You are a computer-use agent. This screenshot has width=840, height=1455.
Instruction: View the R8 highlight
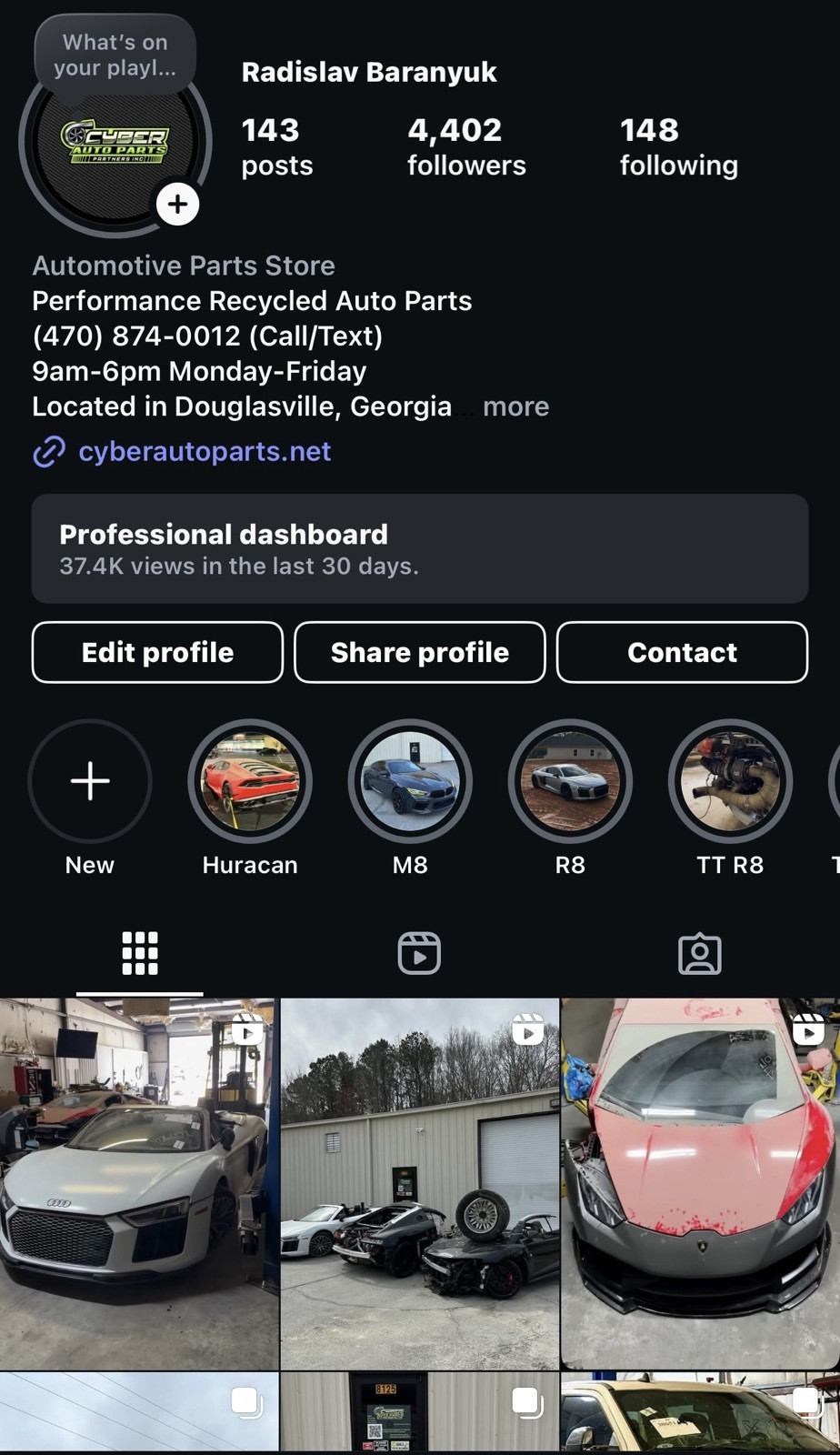[570, 781]
